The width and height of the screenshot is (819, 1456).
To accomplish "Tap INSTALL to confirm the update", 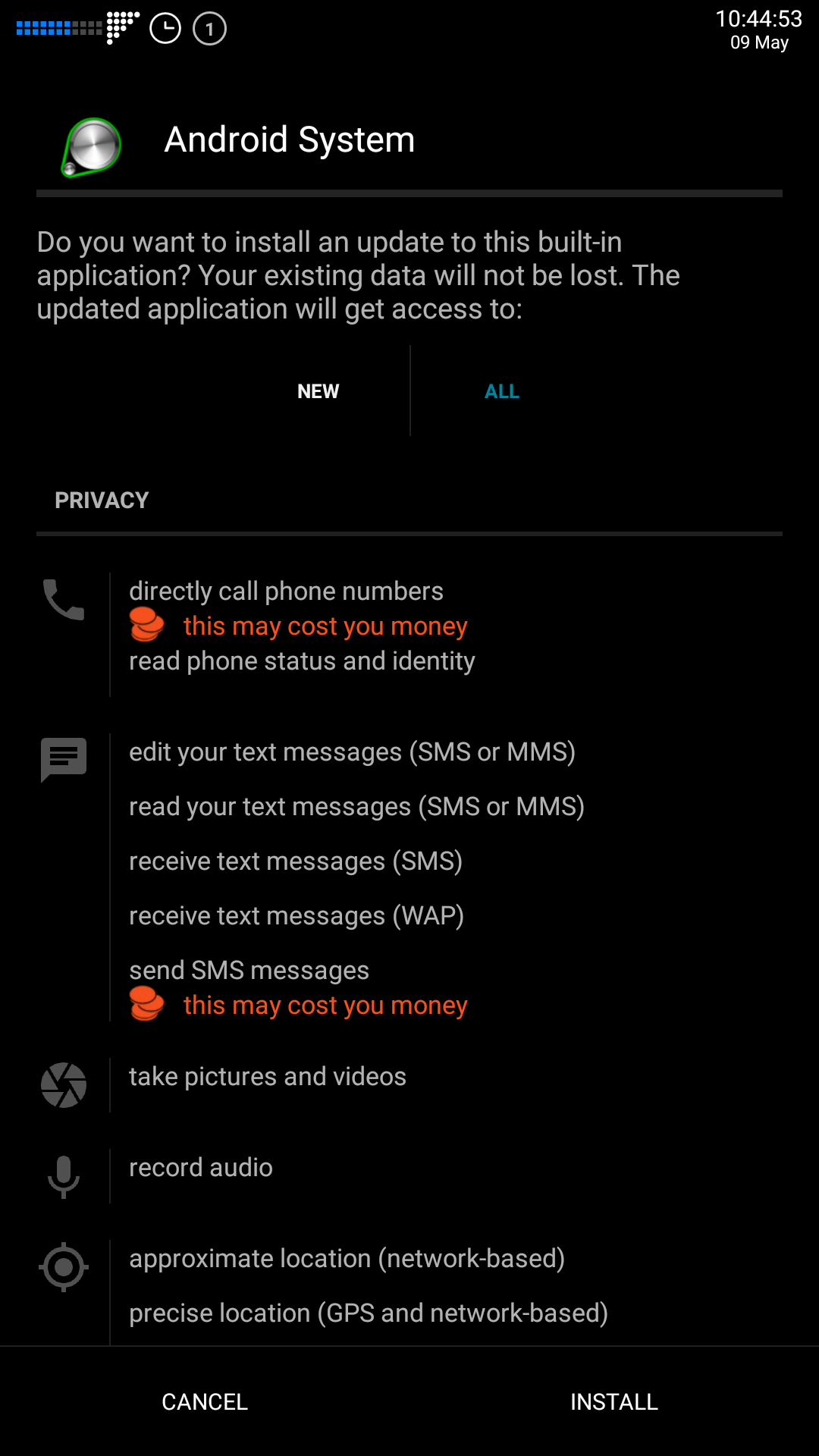I will (613, 1401).
